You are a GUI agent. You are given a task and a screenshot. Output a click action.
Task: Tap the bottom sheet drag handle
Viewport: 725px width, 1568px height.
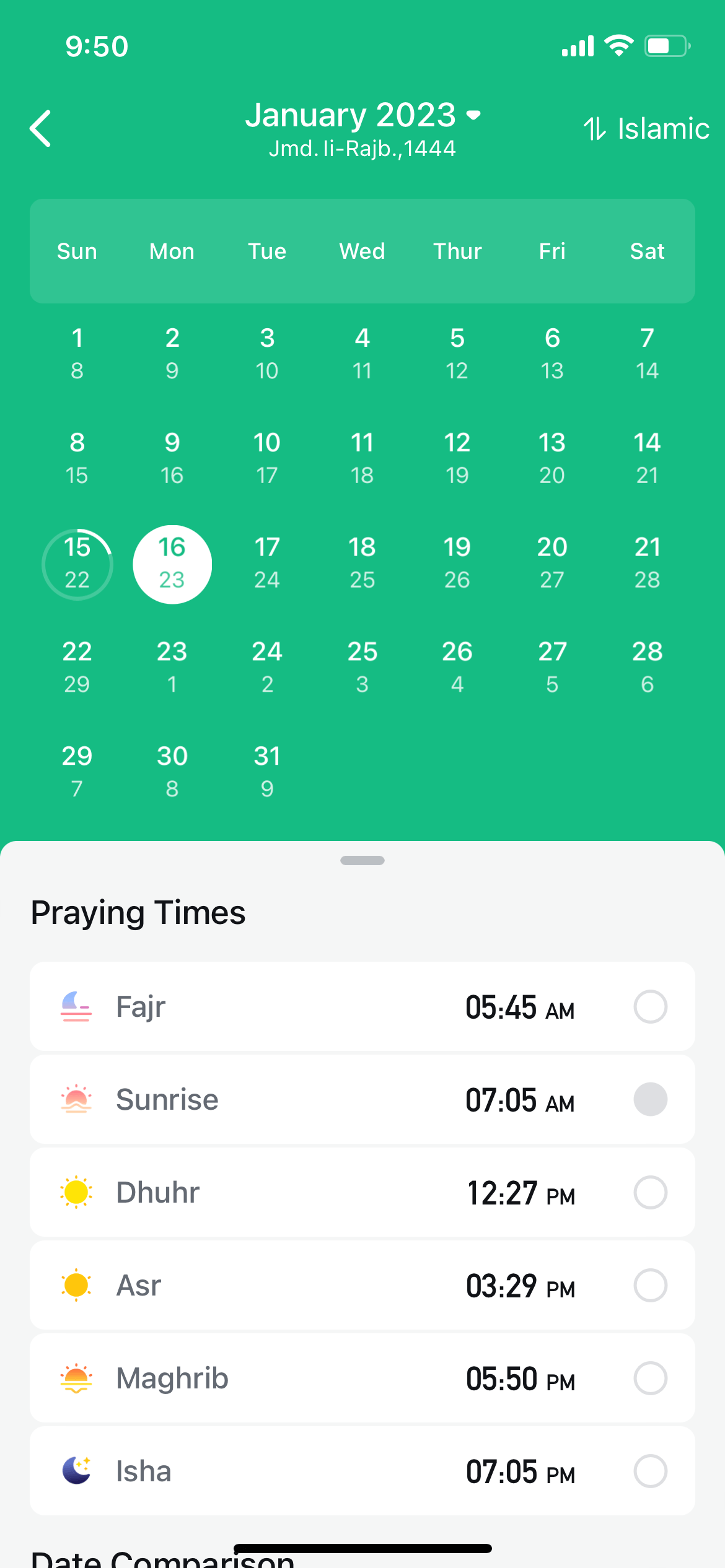coord(362,860)
